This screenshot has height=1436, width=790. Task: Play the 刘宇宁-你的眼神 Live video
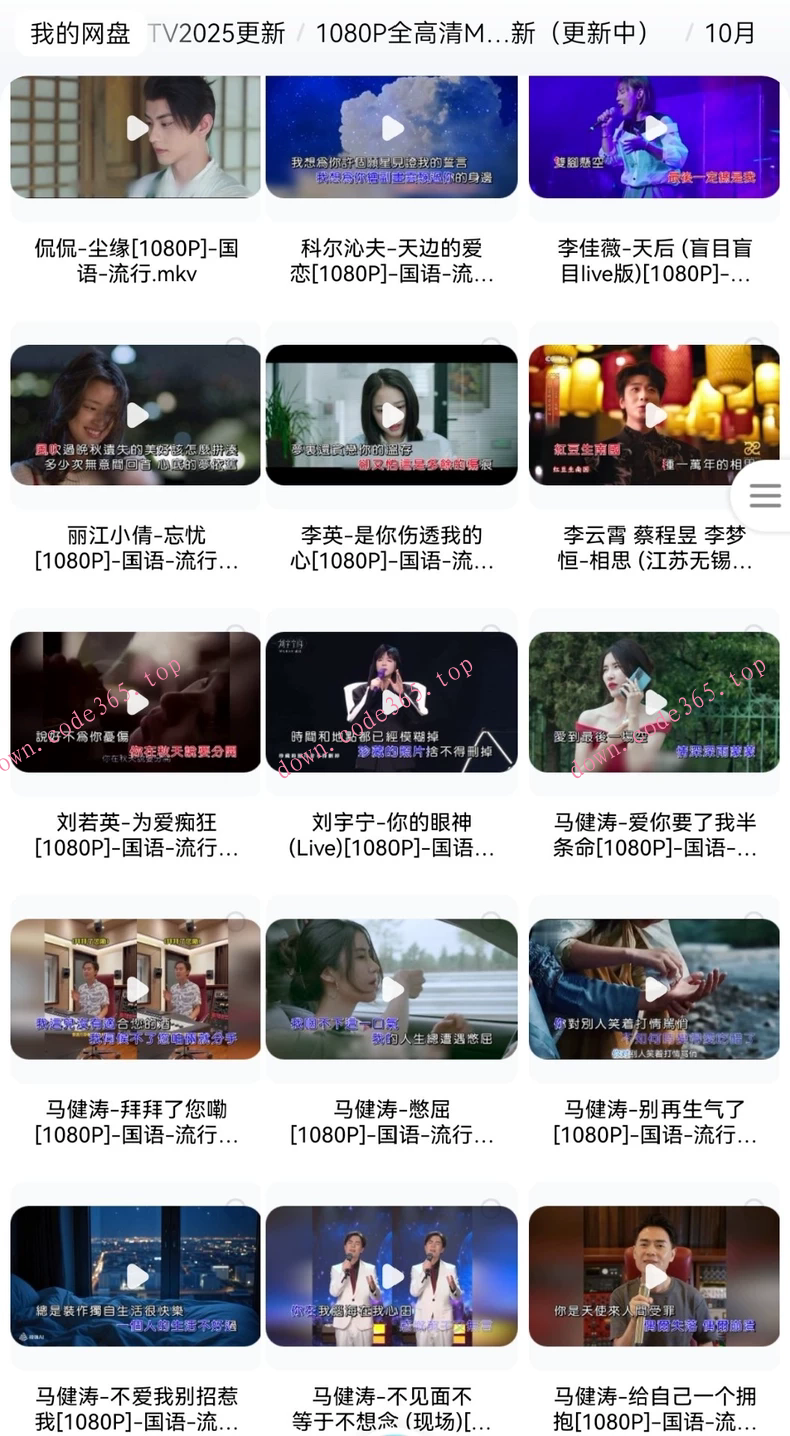pos(392,702)
